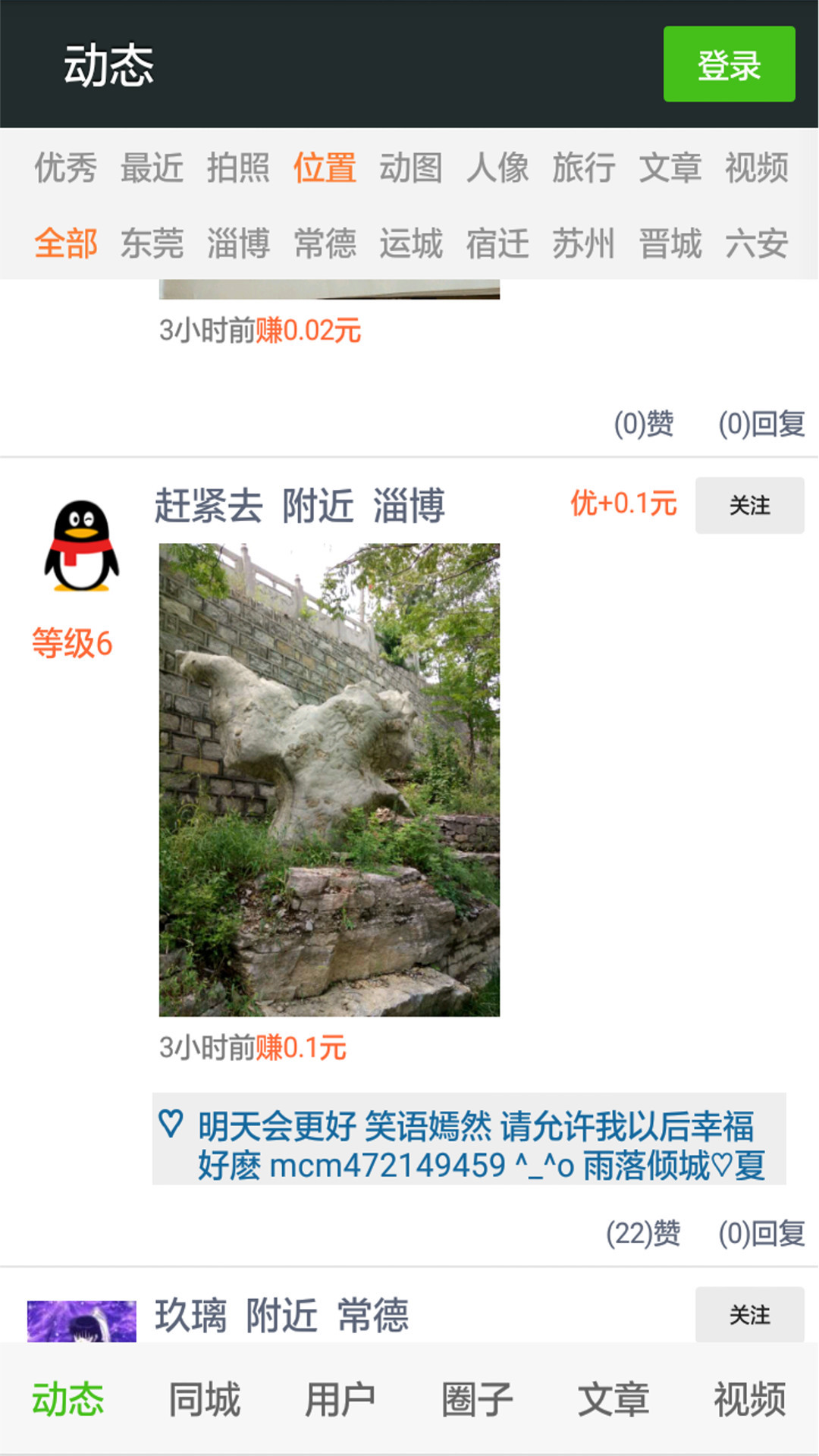Open the 用户 bottom tab
This screenshot has width=819, height=1456.
(340, 1399)
